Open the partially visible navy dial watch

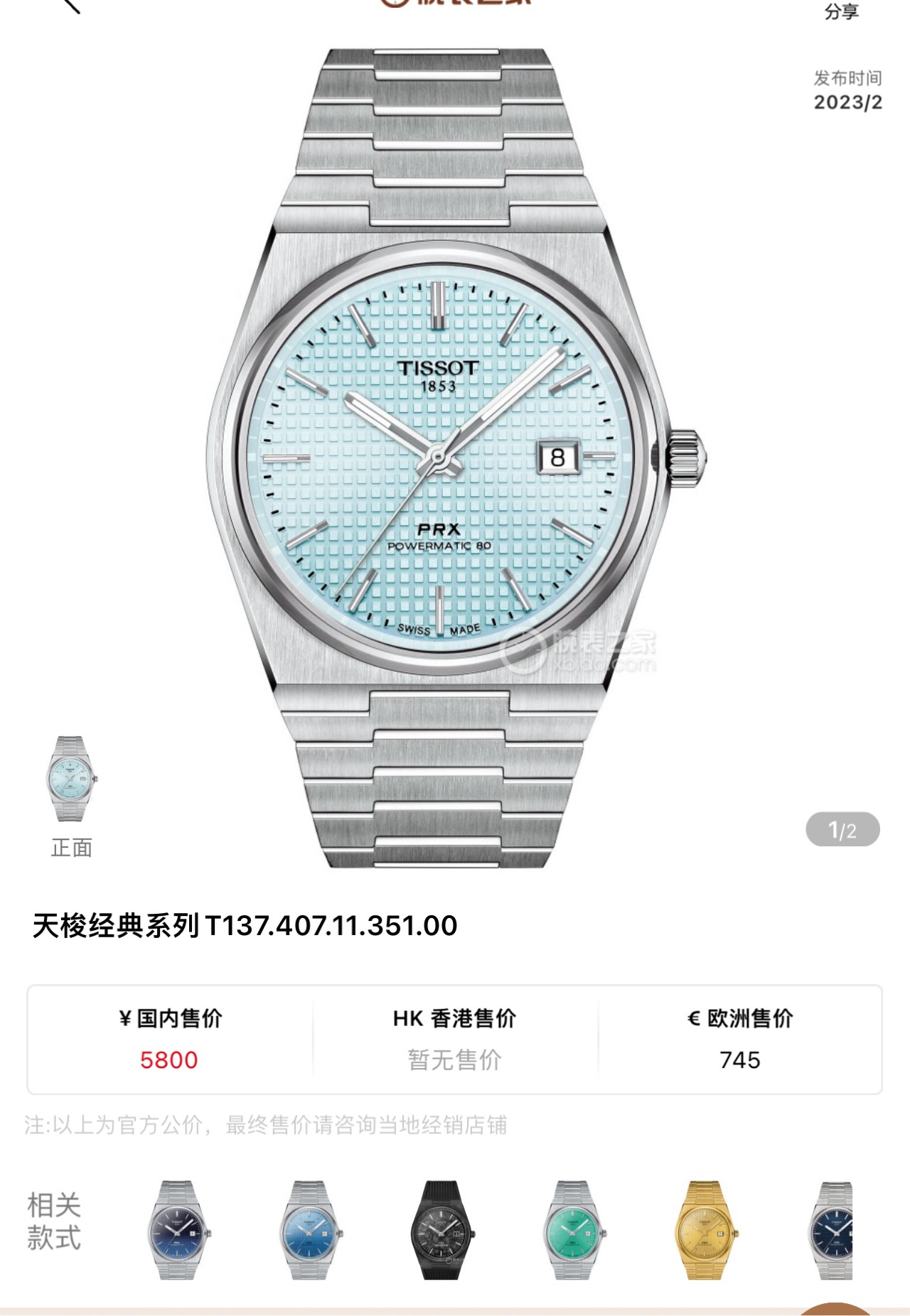(x=830, y=1231)
